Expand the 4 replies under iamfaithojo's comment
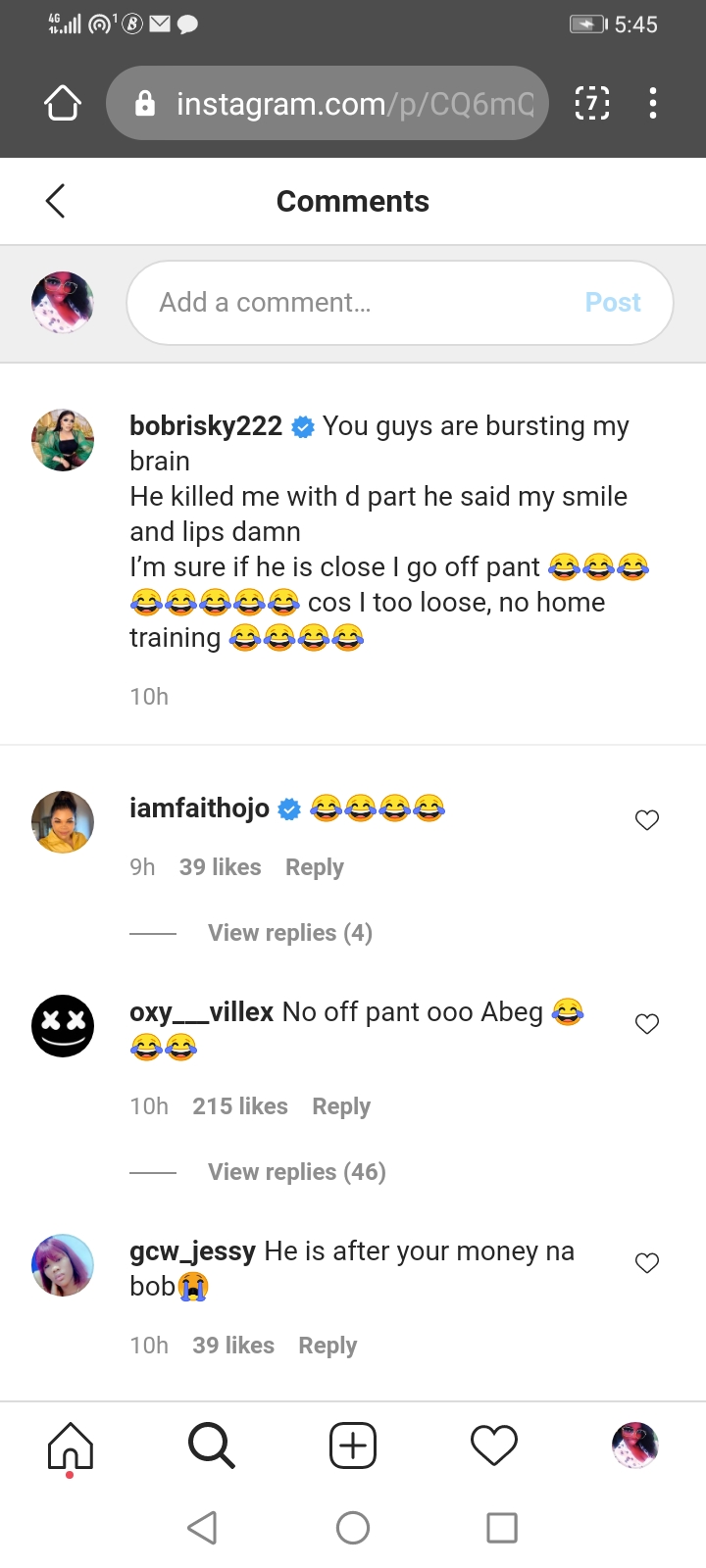 point(289,933)
